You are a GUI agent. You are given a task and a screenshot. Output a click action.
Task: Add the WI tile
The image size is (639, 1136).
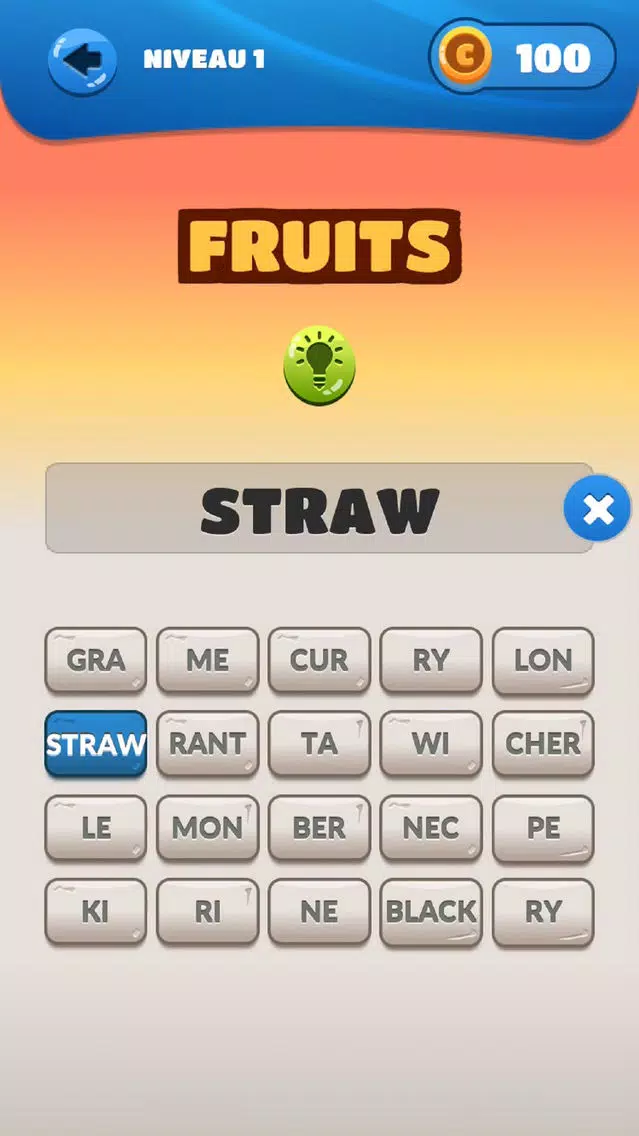tap(431, 744)
